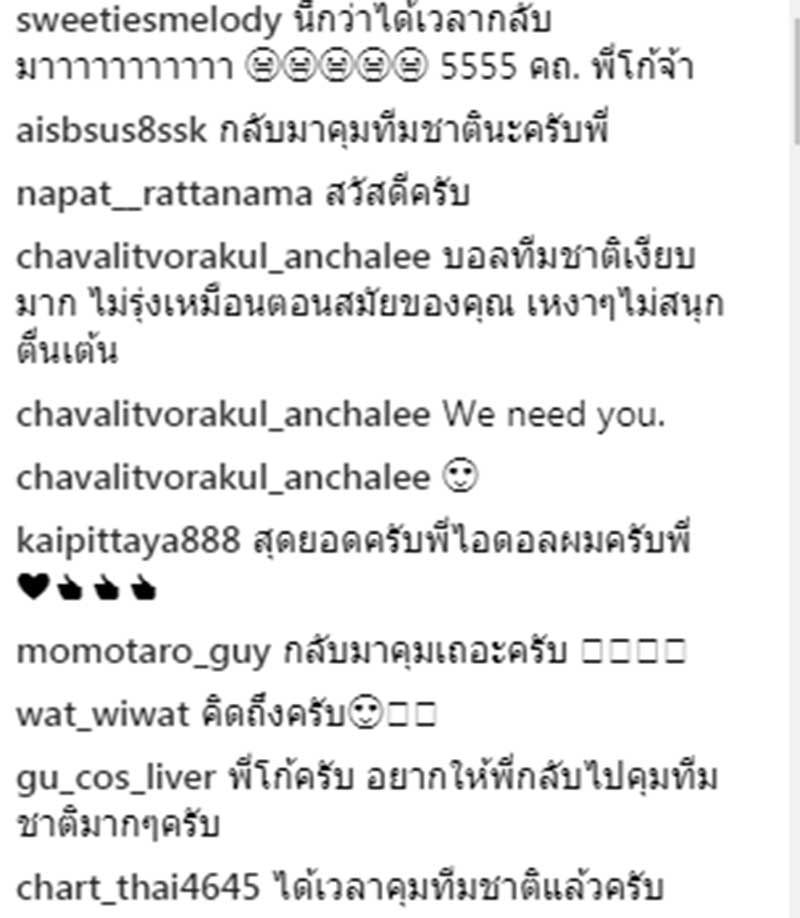The width and height of the screenshot is (800, 918).
Task: Open chavalitvorakul_anchalee on the "We need you." comment
Action: coord(223,416)
